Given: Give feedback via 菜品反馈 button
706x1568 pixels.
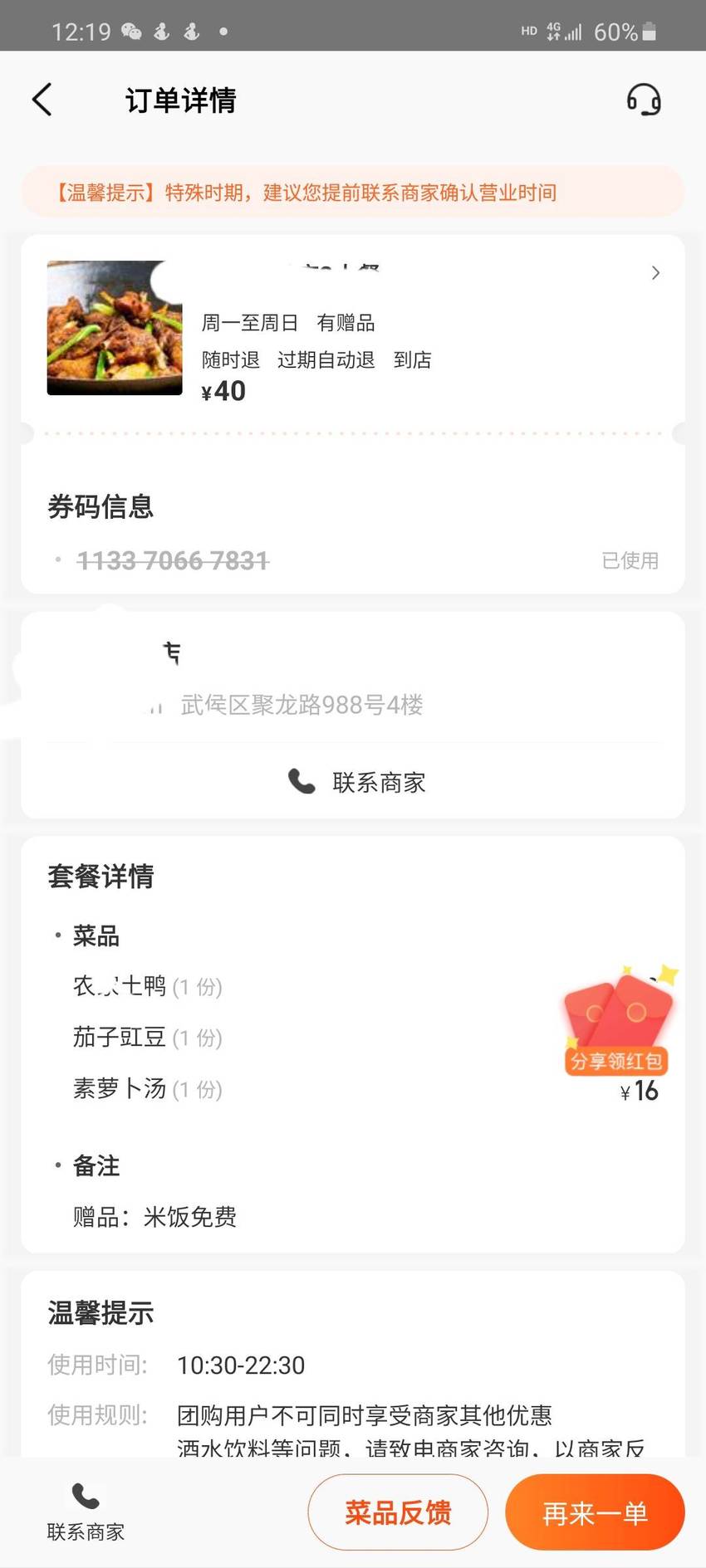Looking at the screenshot, I should [x=398, y=1512].
